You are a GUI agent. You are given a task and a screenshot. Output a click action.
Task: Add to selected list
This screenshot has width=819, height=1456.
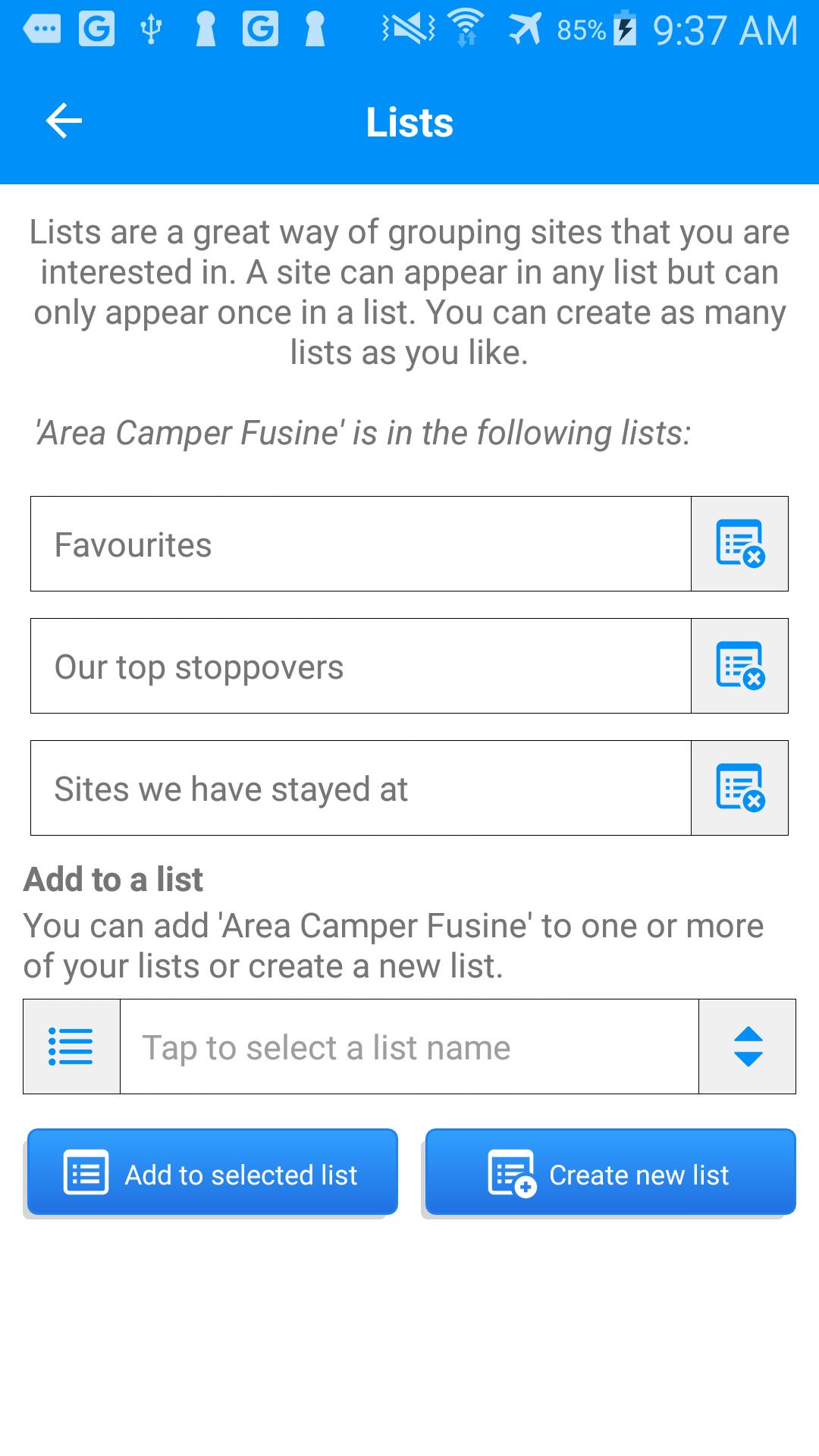[x=212, y=1172]
